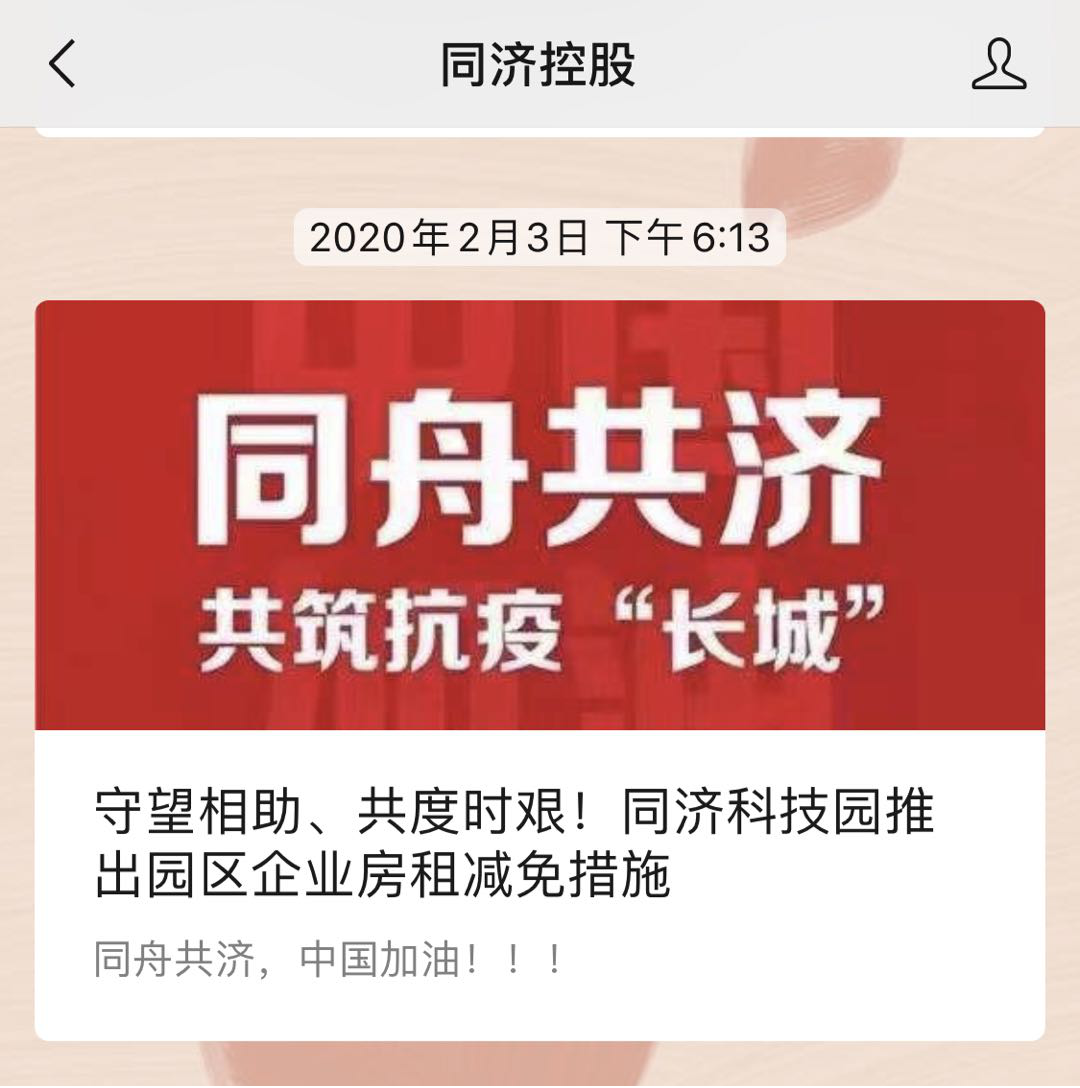Go back from 同济控股 chat

(x=62, y=65)
